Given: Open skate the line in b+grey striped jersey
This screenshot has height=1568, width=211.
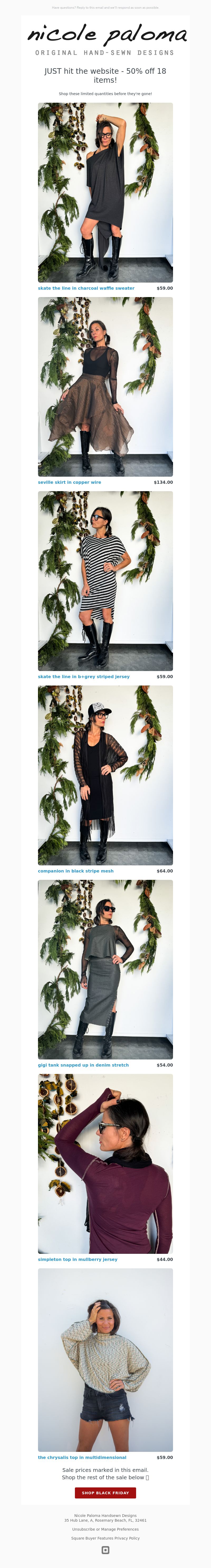Looking at the screenshot, I should pyautogui.click(x=84, y=676).
